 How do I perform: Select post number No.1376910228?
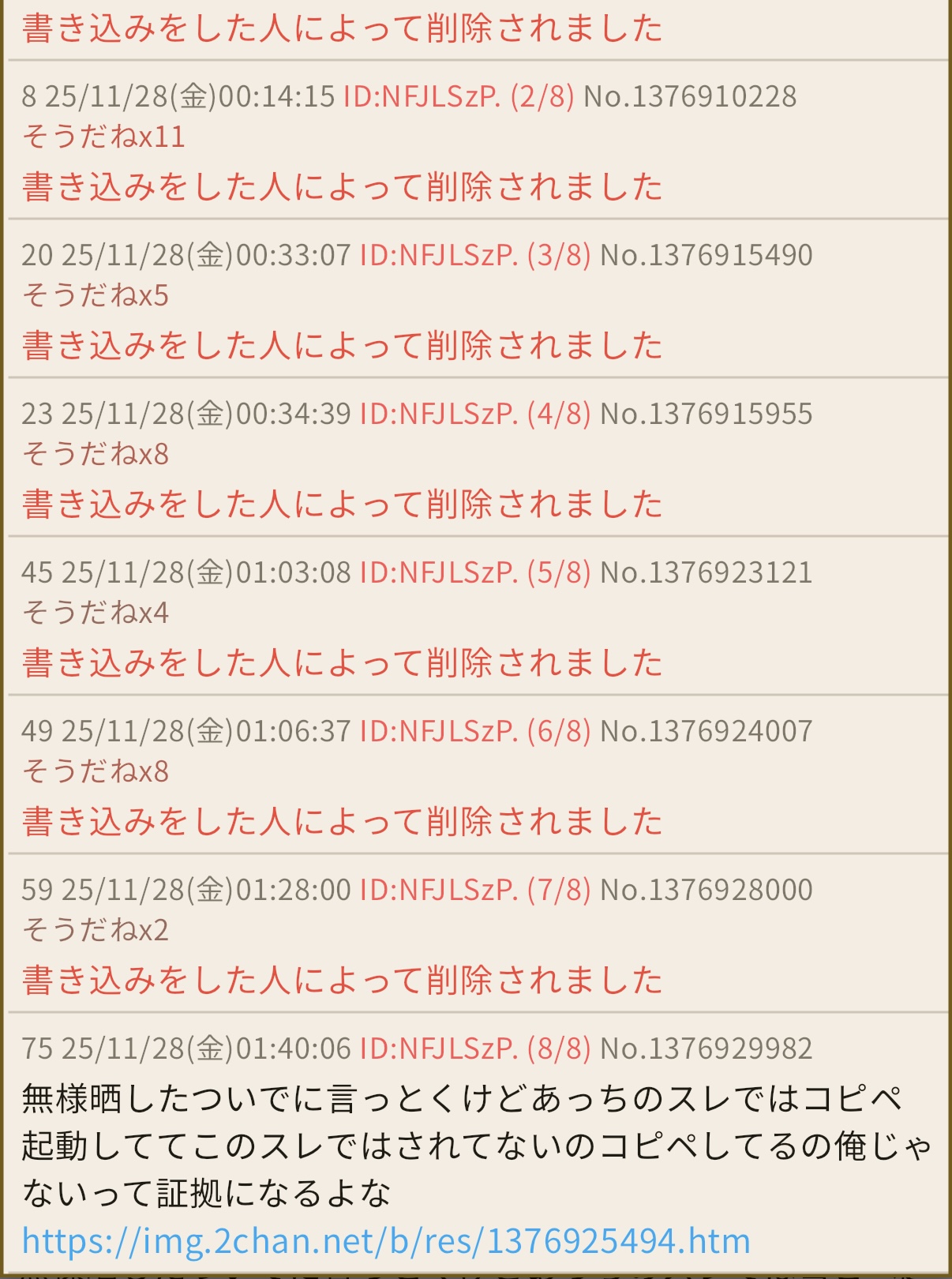click(x=690, y=96)
